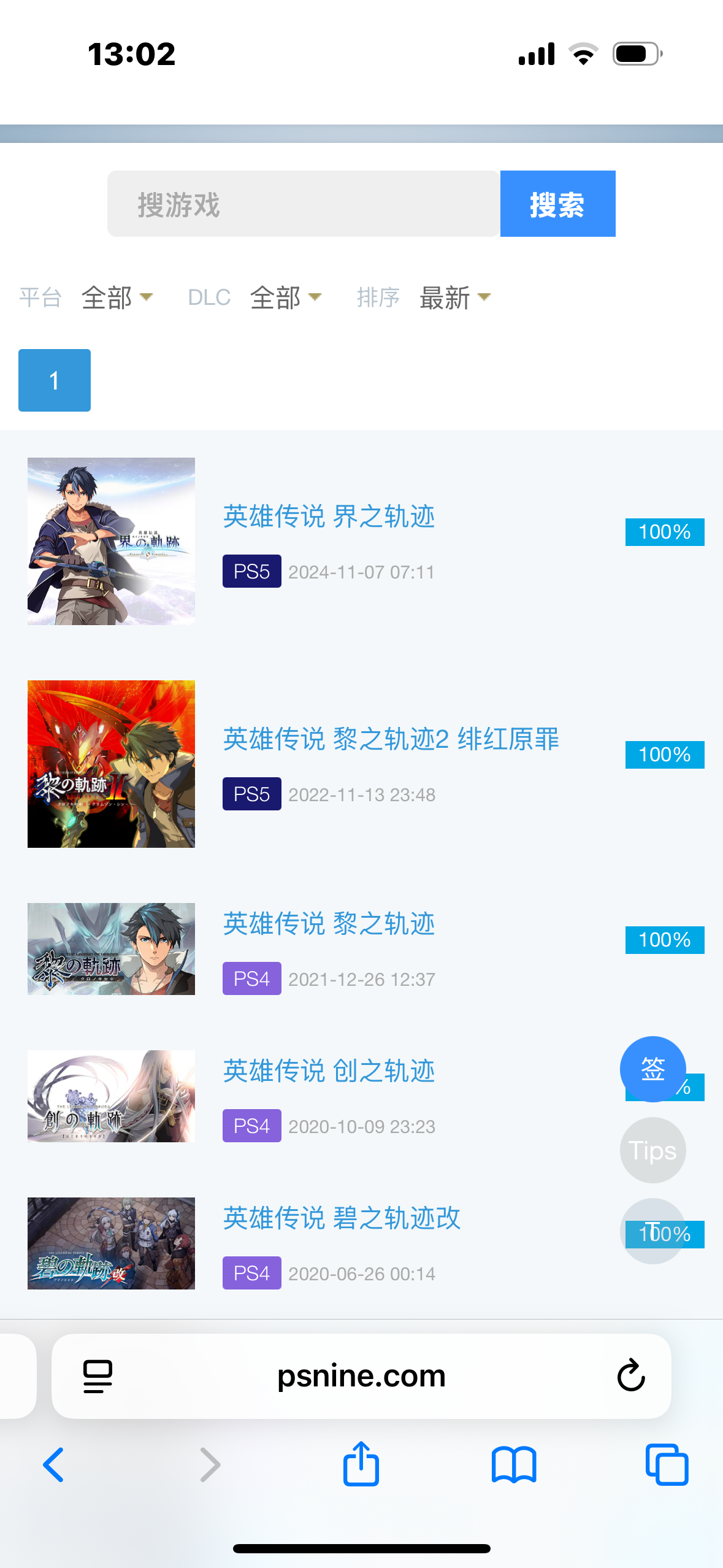Open the floating Tips button
This screenshot has height=1568, width=723.
652,1150
